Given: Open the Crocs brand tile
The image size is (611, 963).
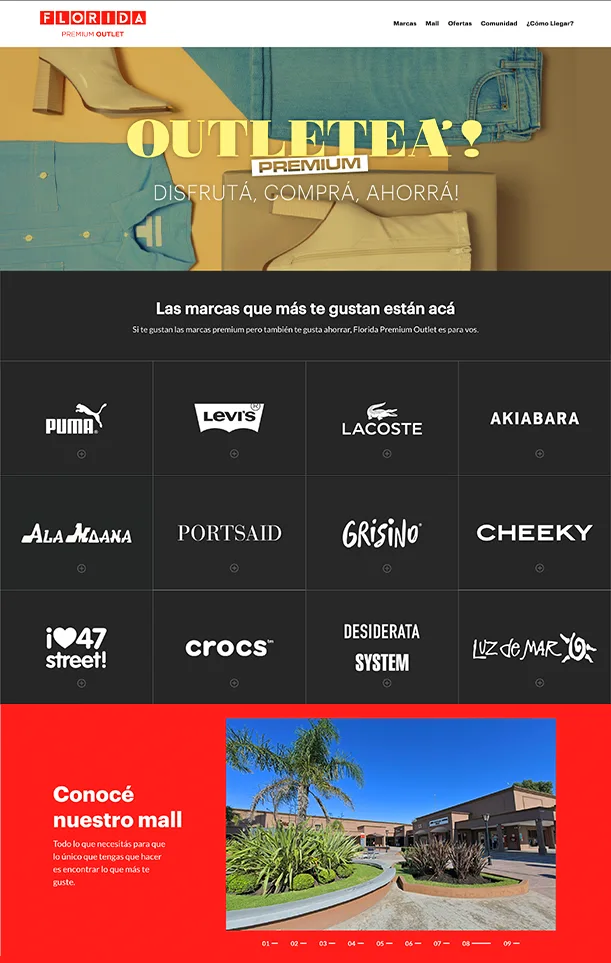Looking at the screenshot, I should [x=229, y=648].
